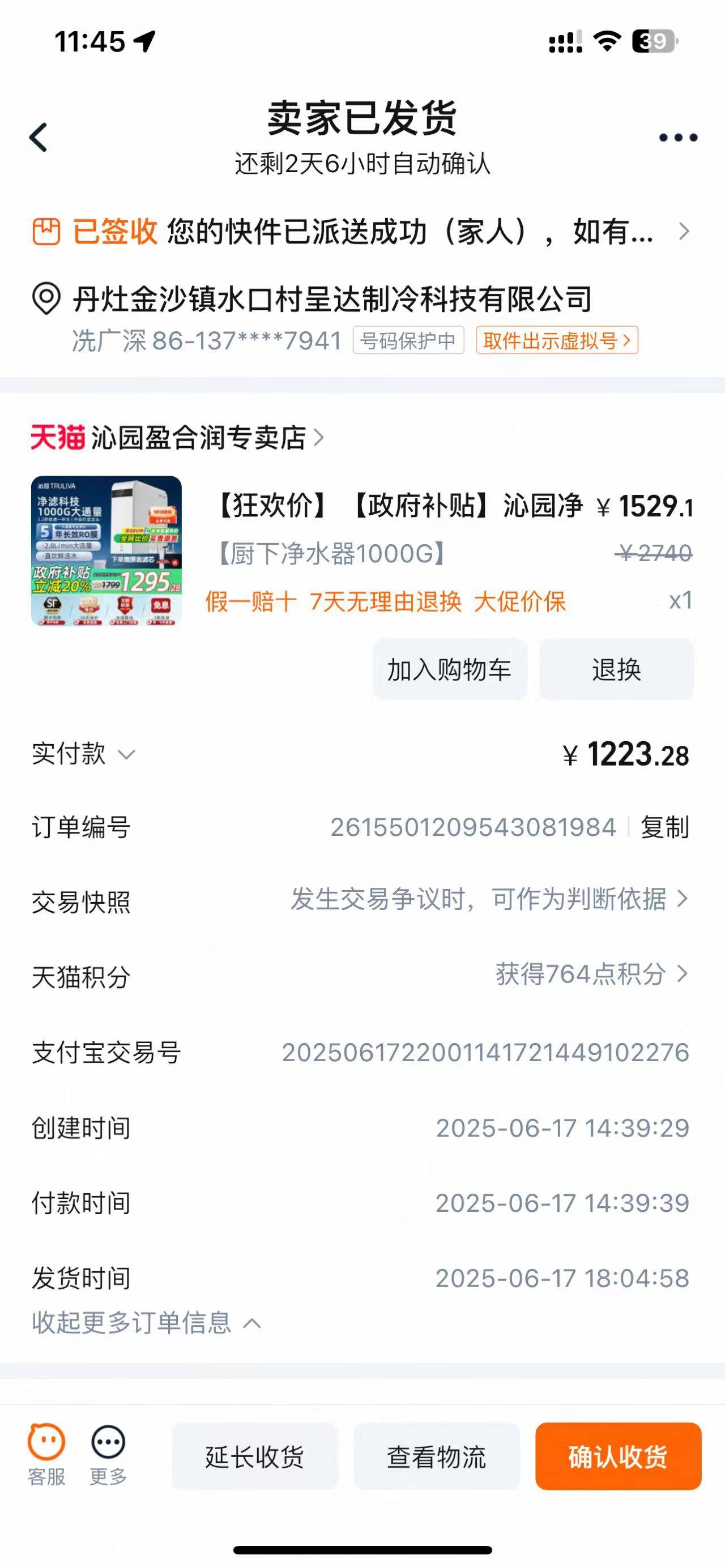This screenshot has width=725, height=1568.
Task: Open the water purifier product thumbnail
Action: [x=106, y=551]
